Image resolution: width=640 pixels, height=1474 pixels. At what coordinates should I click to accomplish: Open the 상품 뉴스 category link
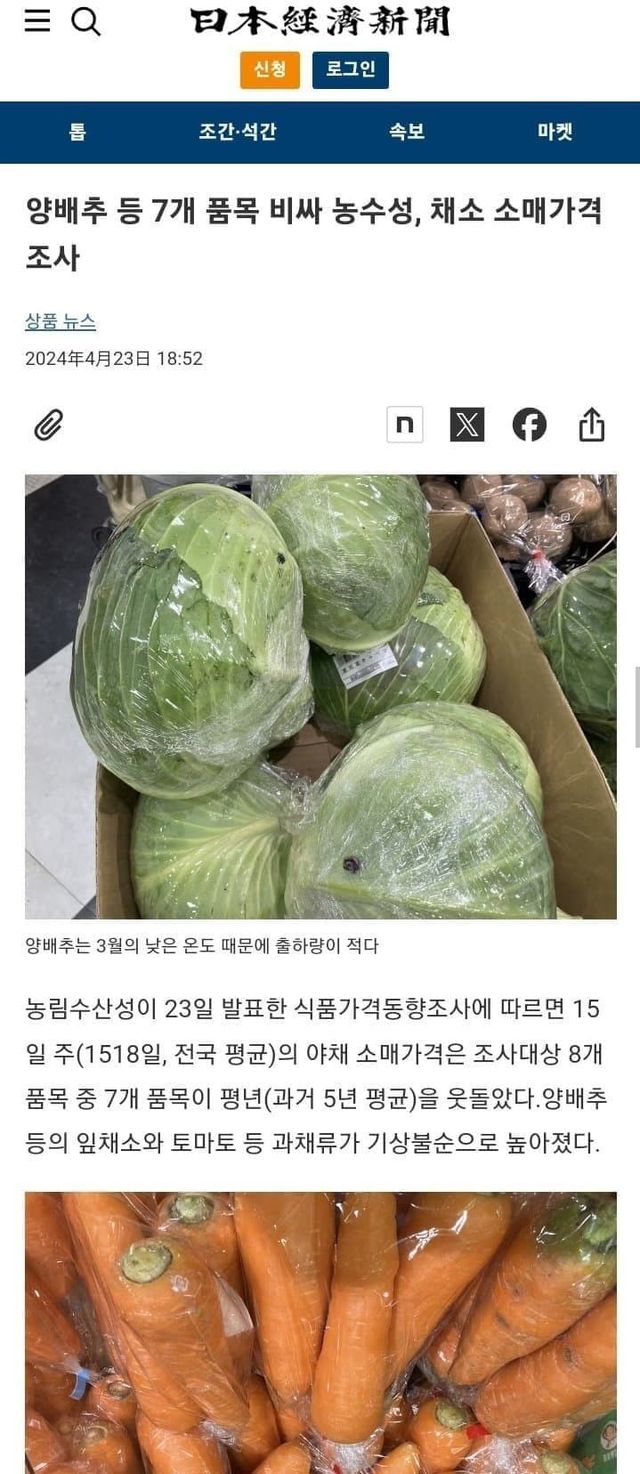coord(61,322)
